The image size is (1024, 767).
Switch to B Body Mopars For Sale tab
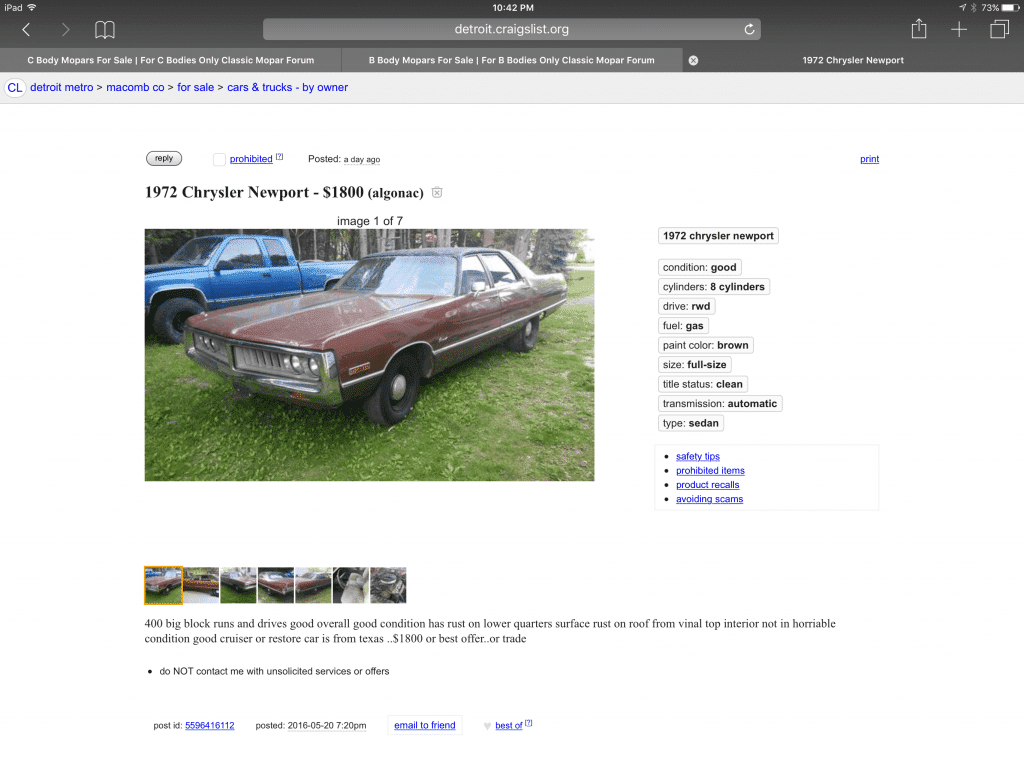pos(511,60)
